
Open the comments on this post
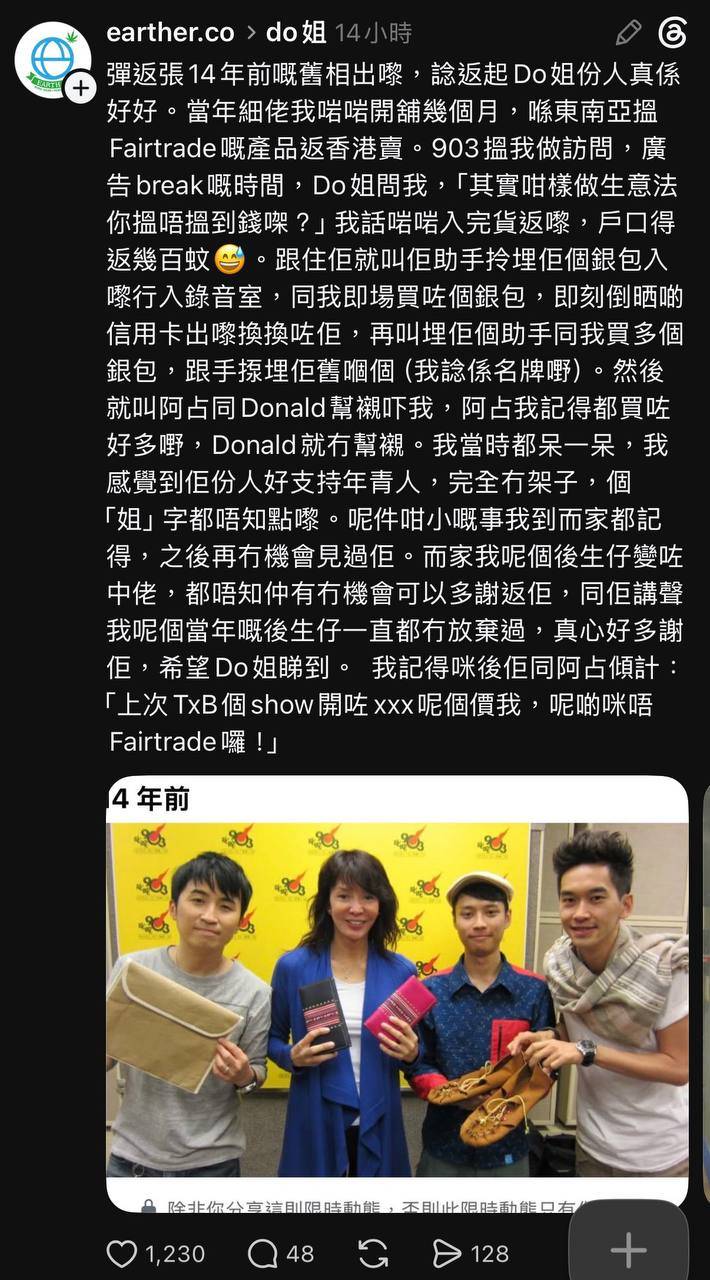(x=262, y=1253)
